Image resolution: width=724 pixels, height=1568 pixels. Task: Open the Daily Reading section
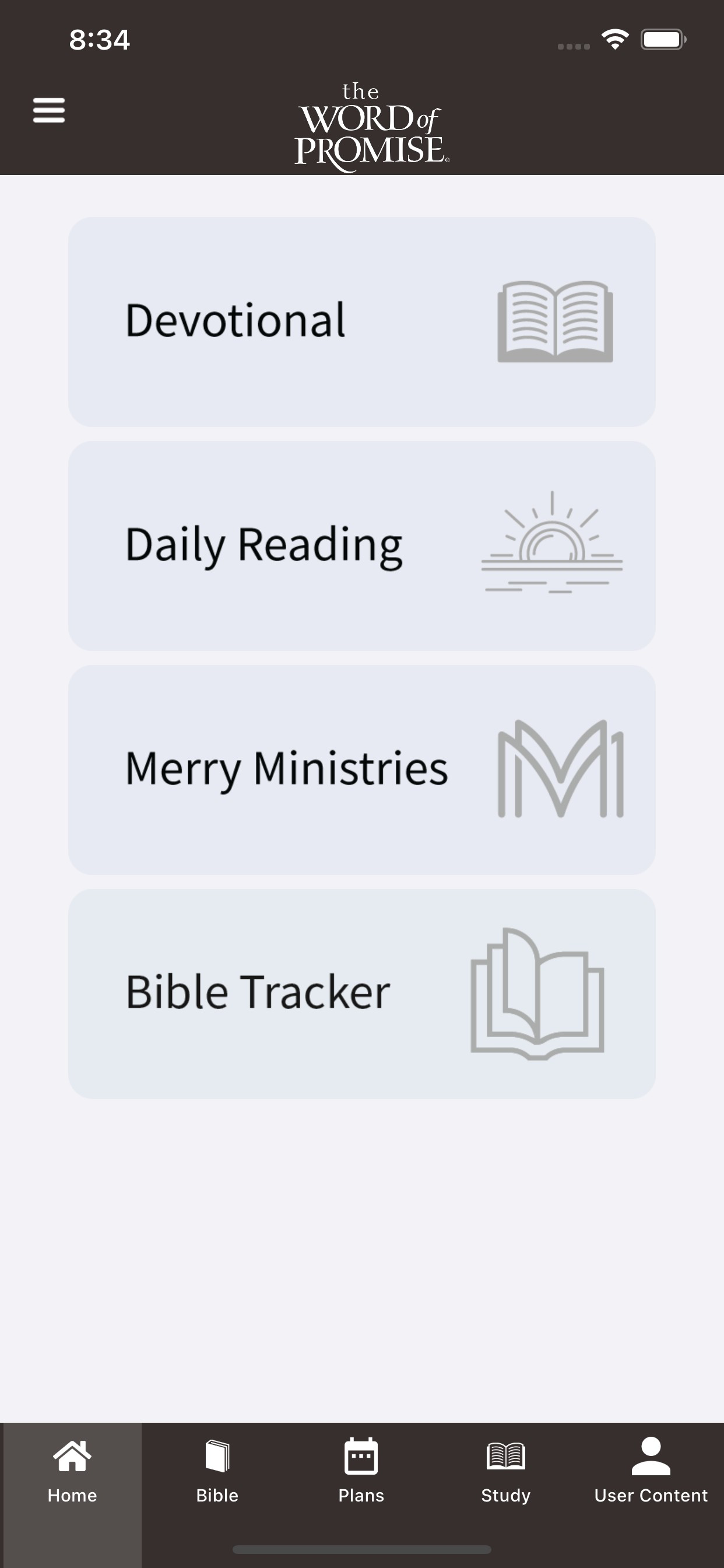coord(362,546)
